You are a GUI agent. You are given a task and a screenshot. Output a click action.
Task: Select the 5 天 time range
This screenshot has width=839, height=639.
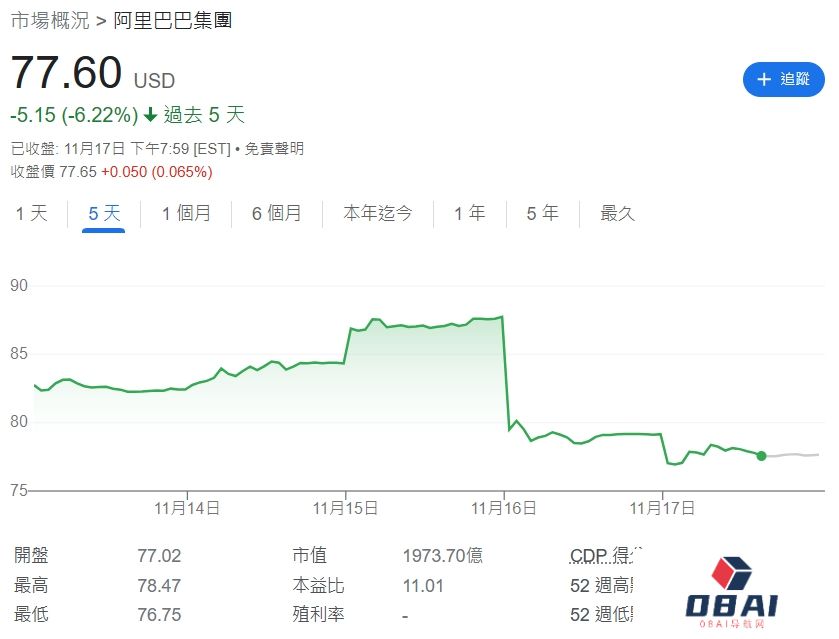coord(104,213)
